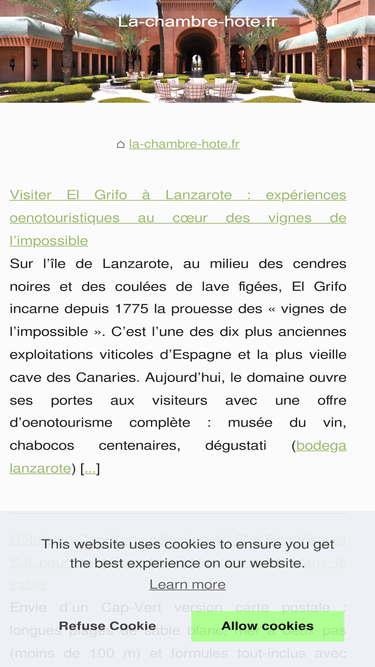The image size is (375, 667).
Task: Allow cookies
Action: 267,626
